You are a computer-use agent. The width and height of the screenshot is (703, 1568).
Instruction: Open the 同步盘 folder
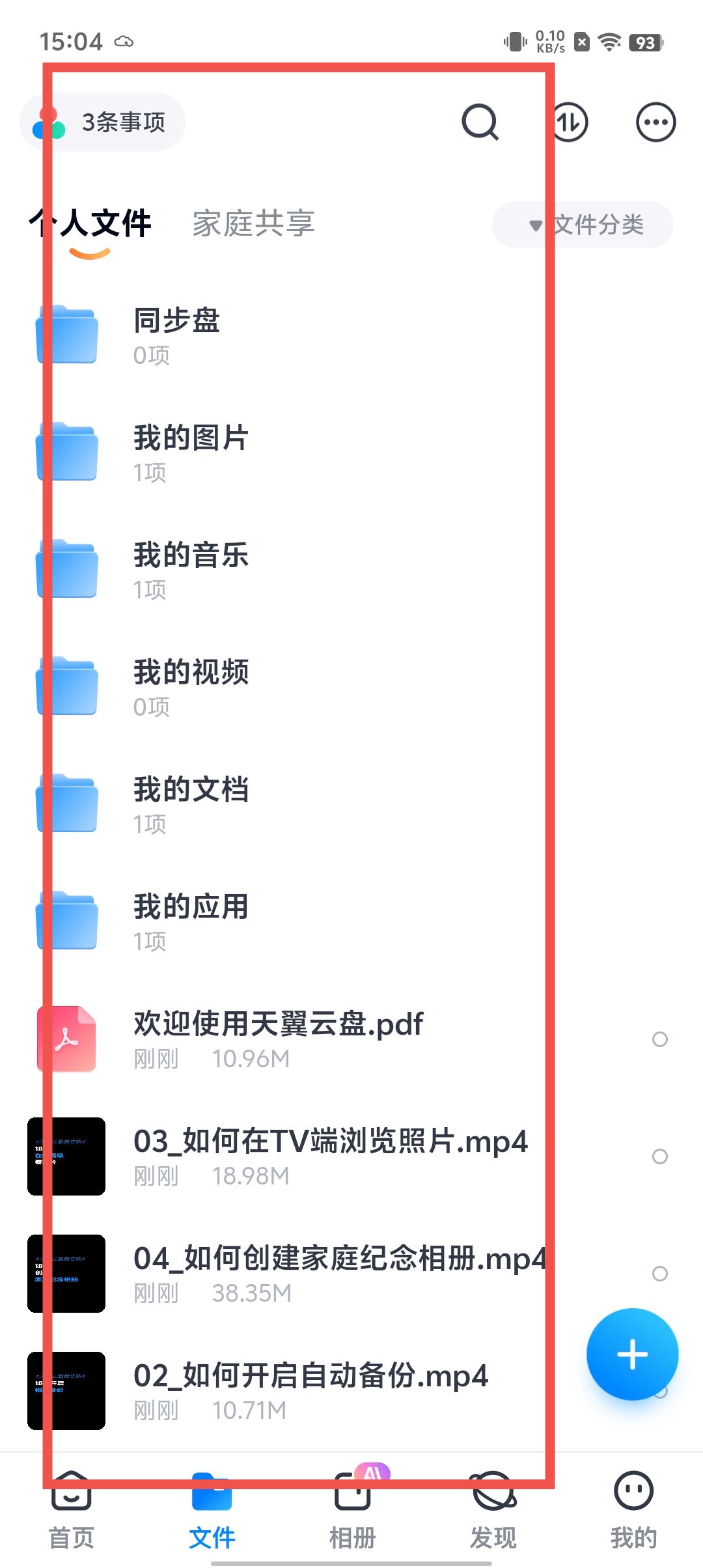coord(176,335)
